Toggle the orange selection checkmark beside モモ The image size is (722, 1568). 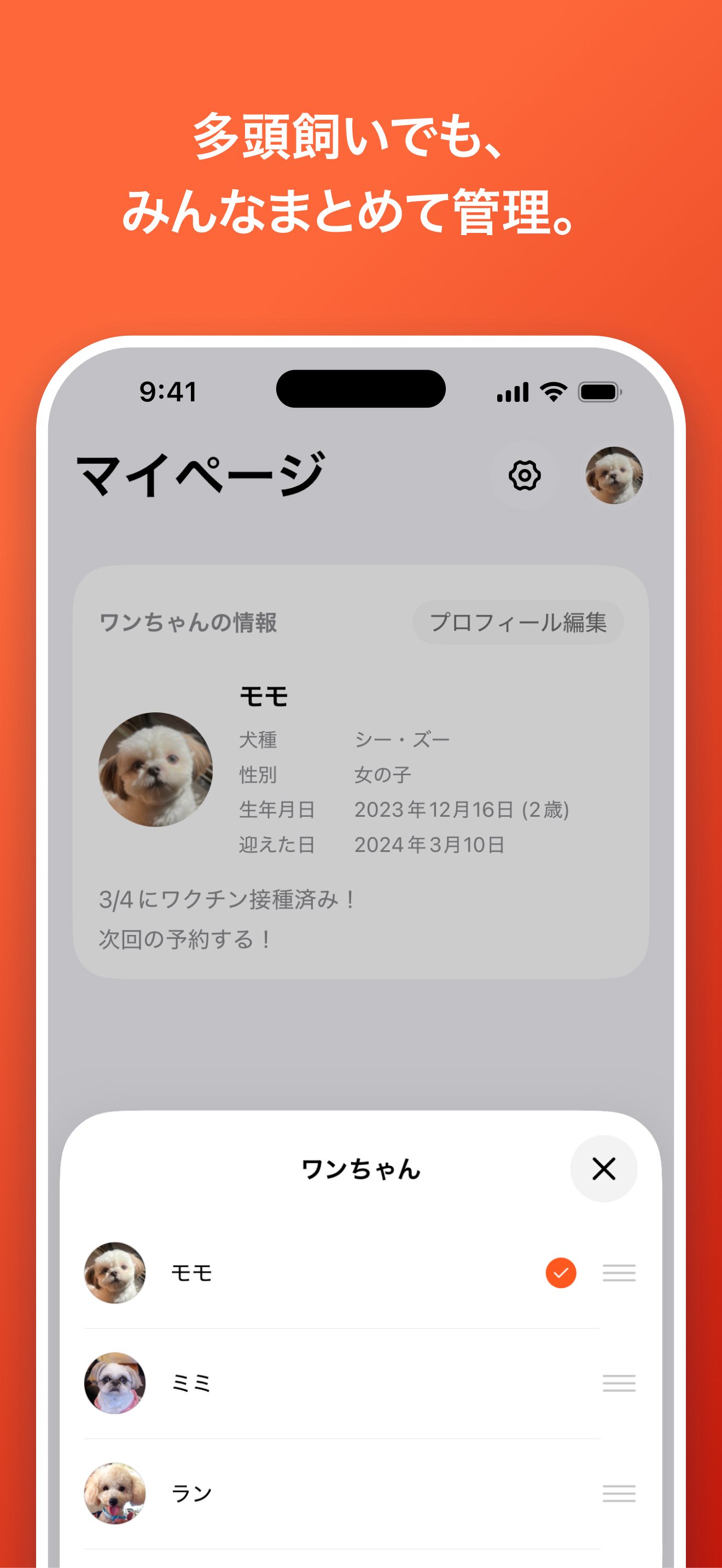click(560, 1273)
